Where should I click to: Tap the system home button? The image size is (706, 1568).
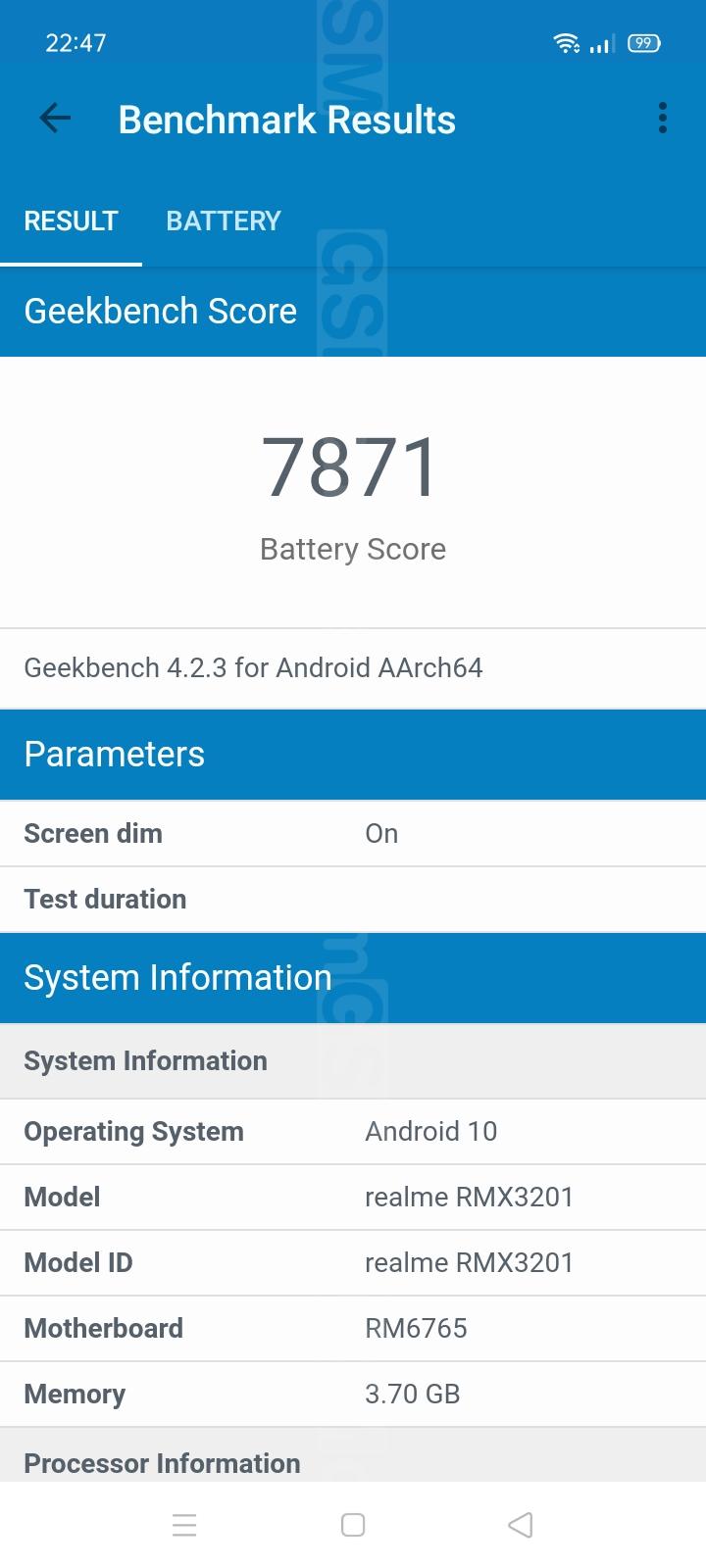(353, 1525)
